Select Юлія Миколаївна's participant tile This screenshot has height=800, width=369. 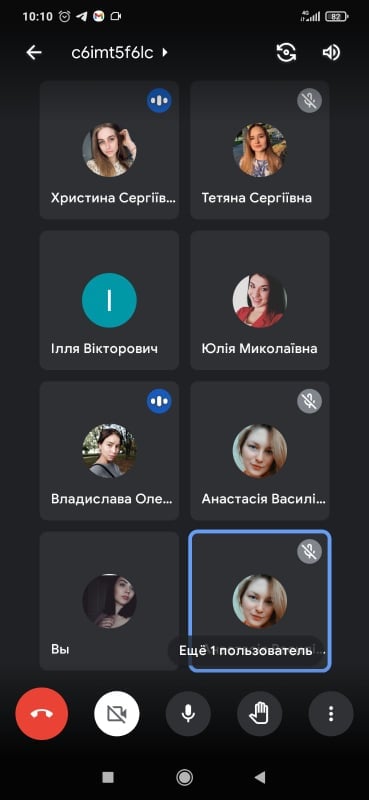(x=260, y=300)
